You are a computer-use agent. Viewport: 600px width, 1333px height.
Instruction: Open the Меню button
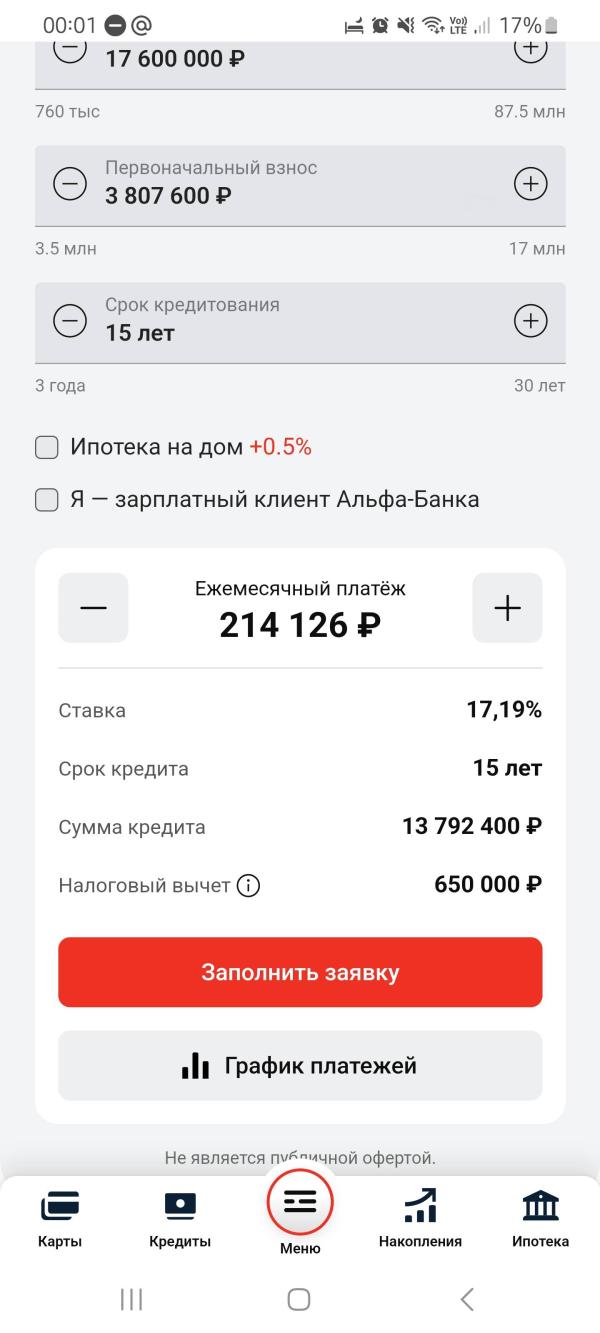(x=300, y=1213)
